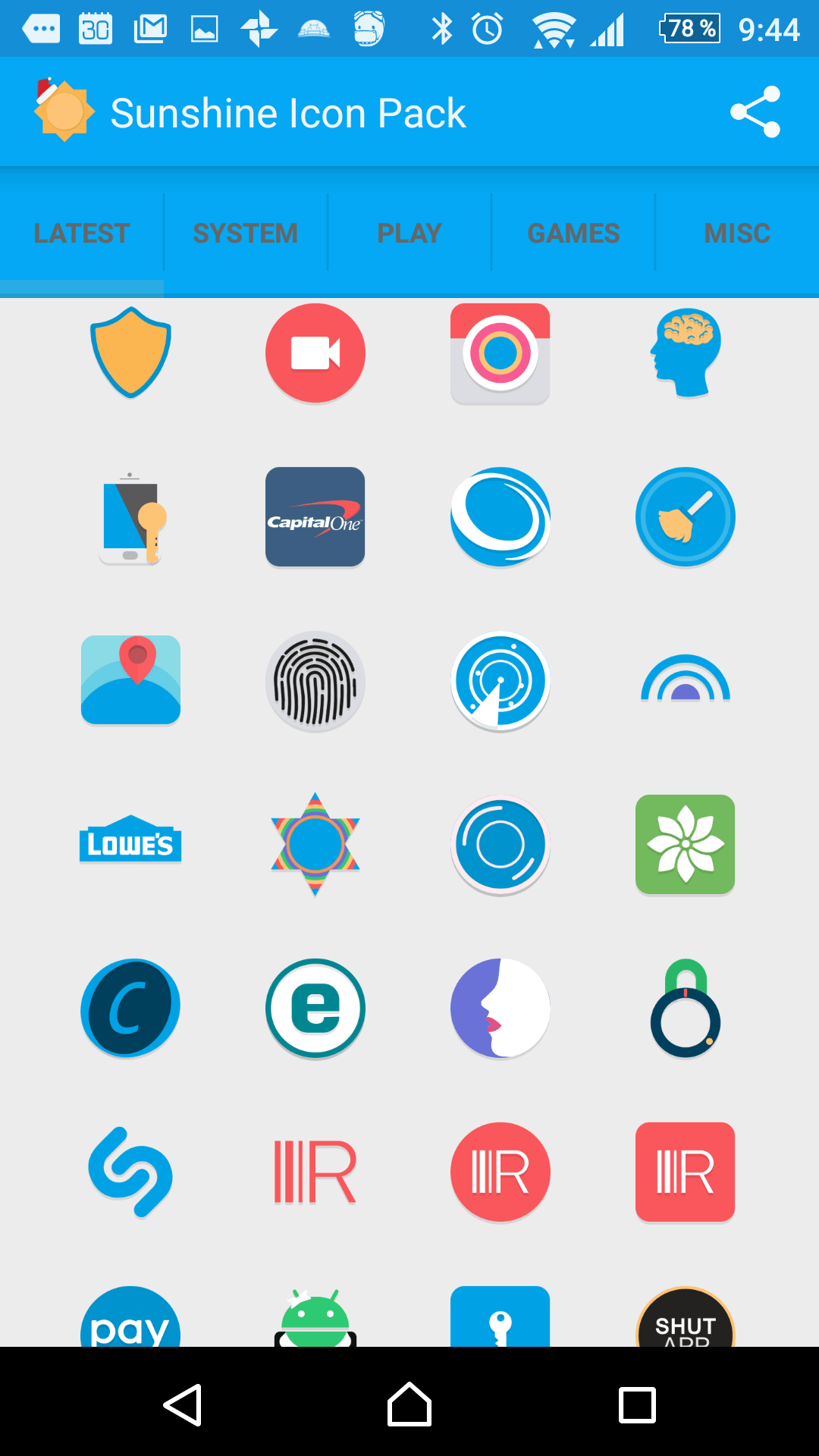Select the Misc tab
This screenshot has width=819, height=1456.
point(737,233)
